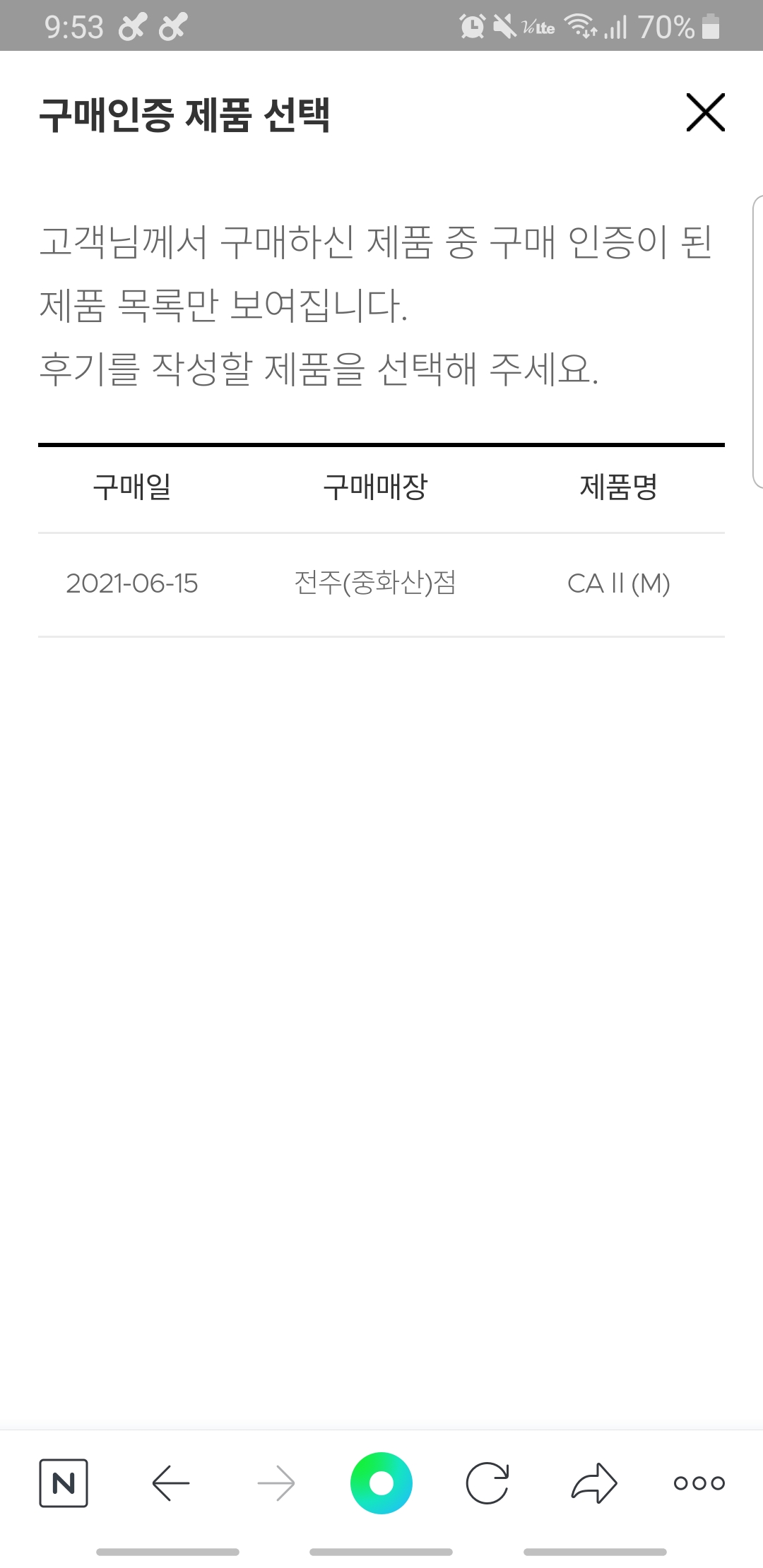763x1568 pixels.
Task: Tap the green circle search button
Action: (x=381, y=1483)
